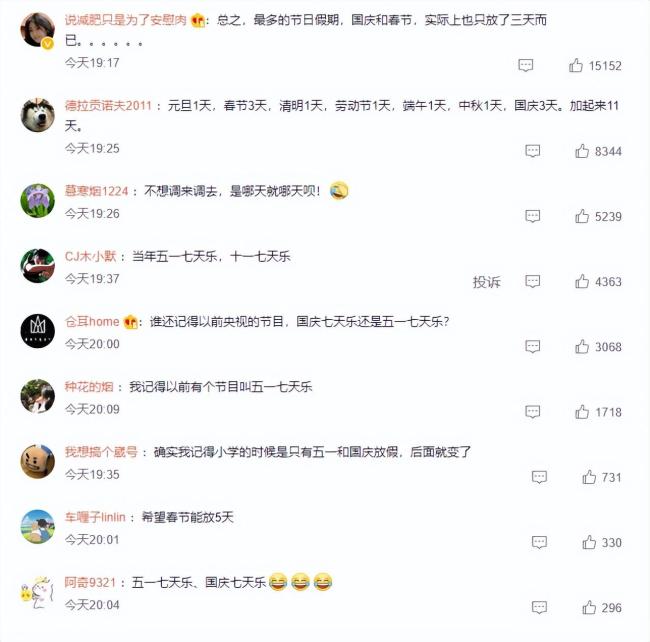650x642 pixels.
Task: Reply to the comment by 说减肥只是为了安慰肉
Action: click(x=526, y=65)
